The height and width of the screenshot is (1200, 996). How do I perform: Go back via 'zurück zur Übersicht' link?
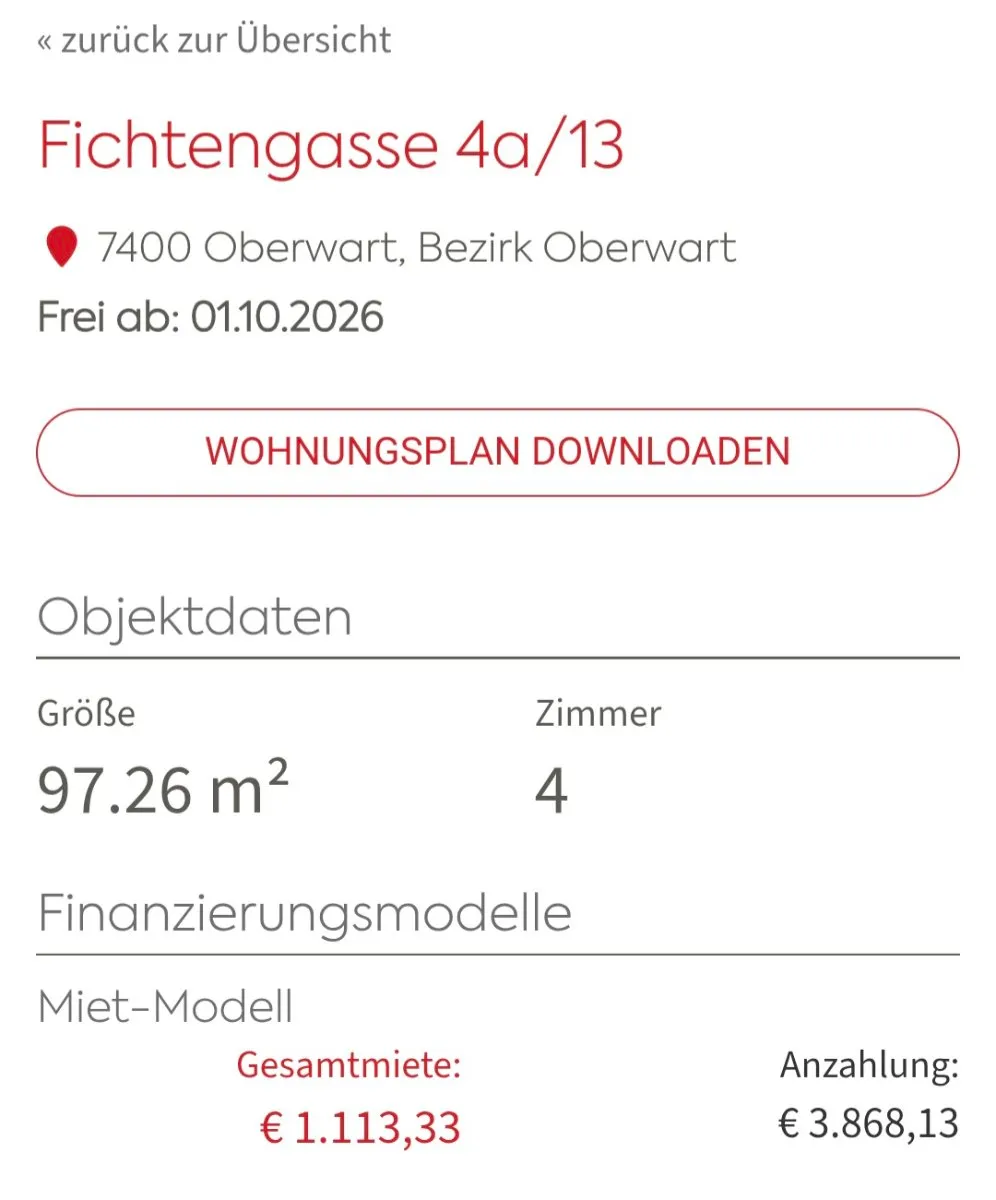(214, 41)
